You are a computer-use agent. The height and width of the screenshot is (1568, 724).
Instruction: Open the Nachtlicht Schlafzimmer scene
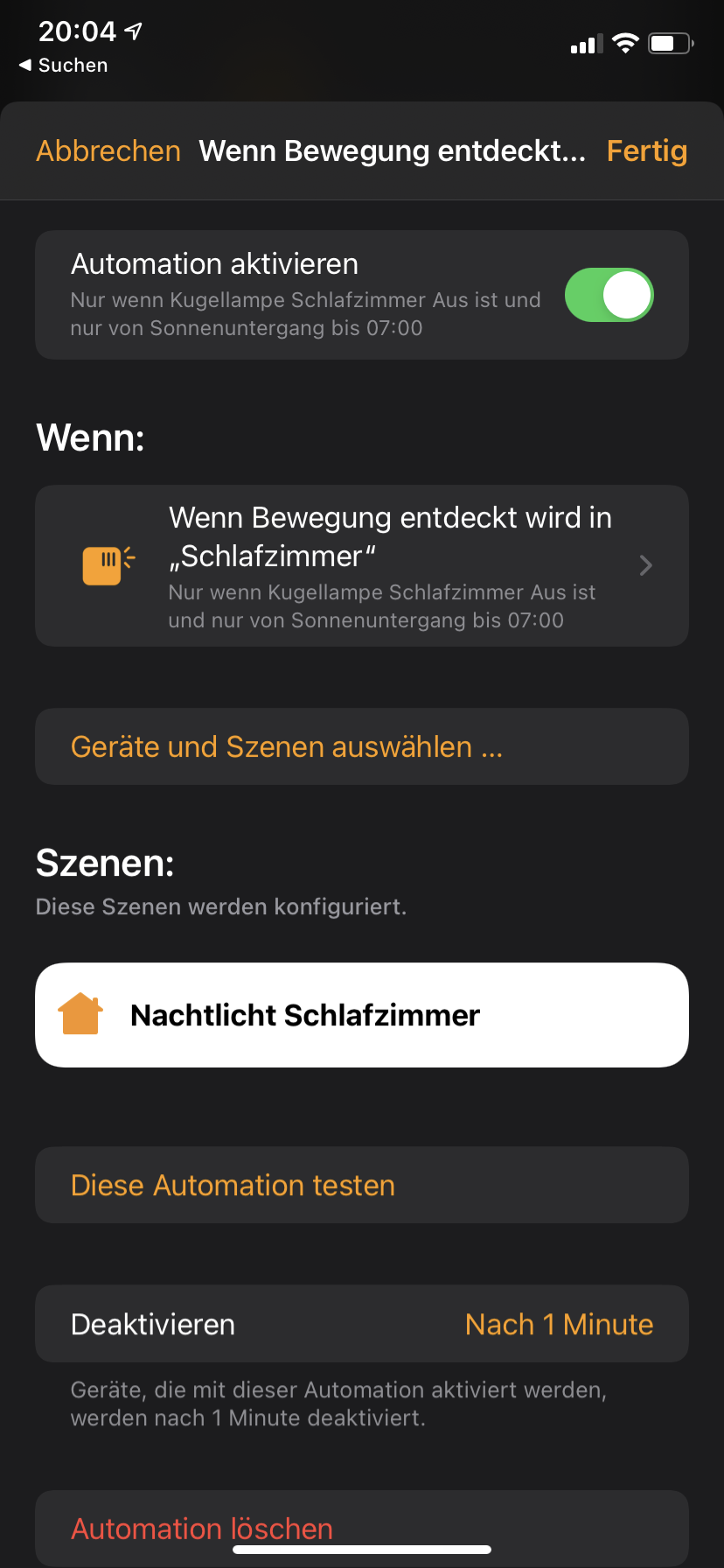point(362,1015)
